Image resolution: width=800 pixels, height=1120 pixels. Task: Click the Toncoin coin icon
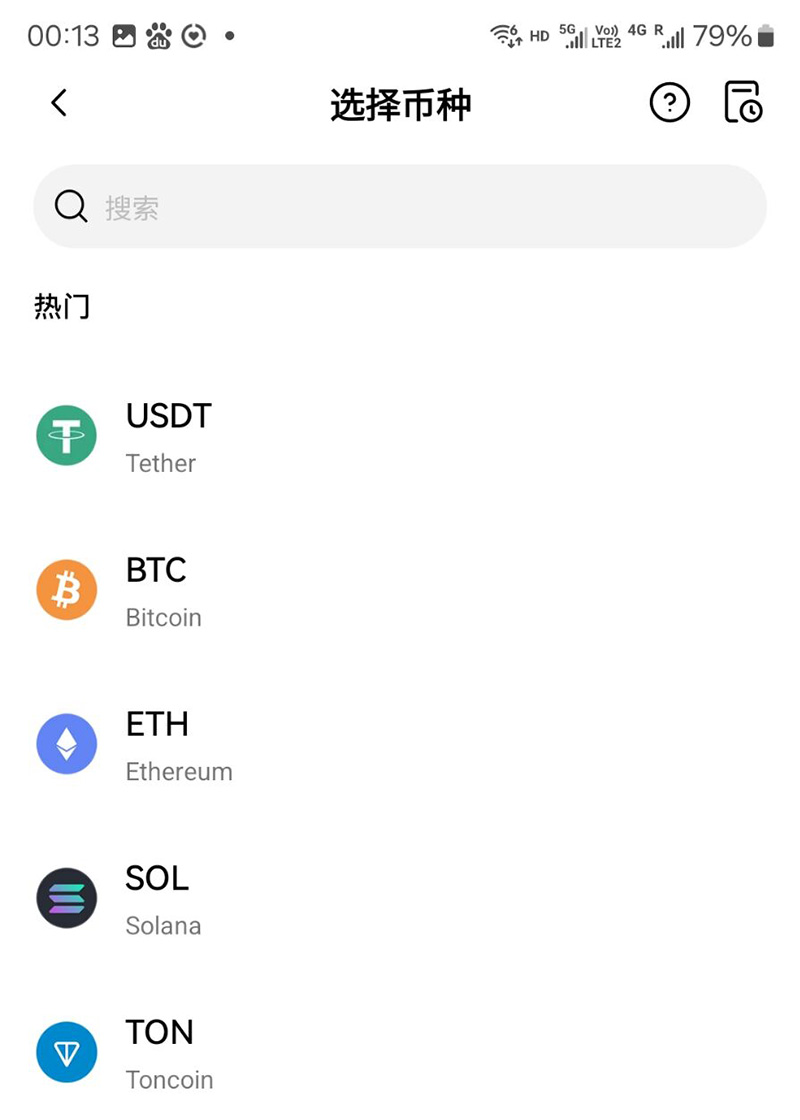(x=66, y=1051)
